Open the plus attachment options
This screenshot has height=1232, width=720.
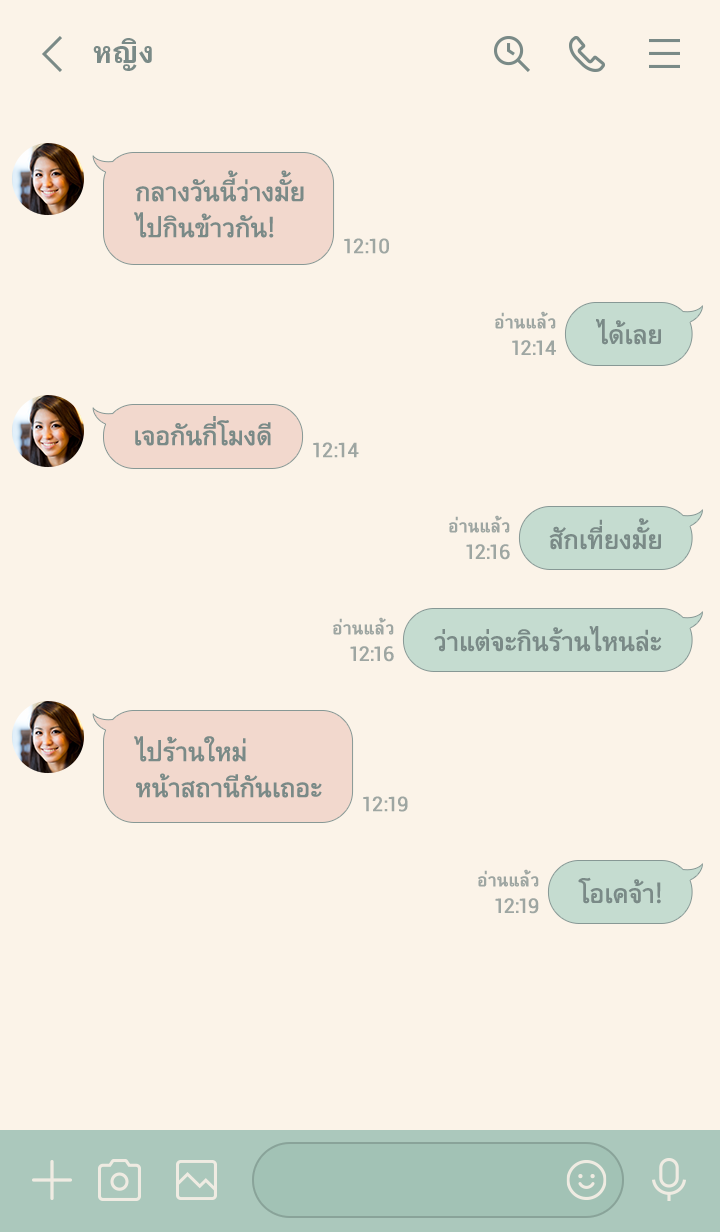[x=52, y=1181]
